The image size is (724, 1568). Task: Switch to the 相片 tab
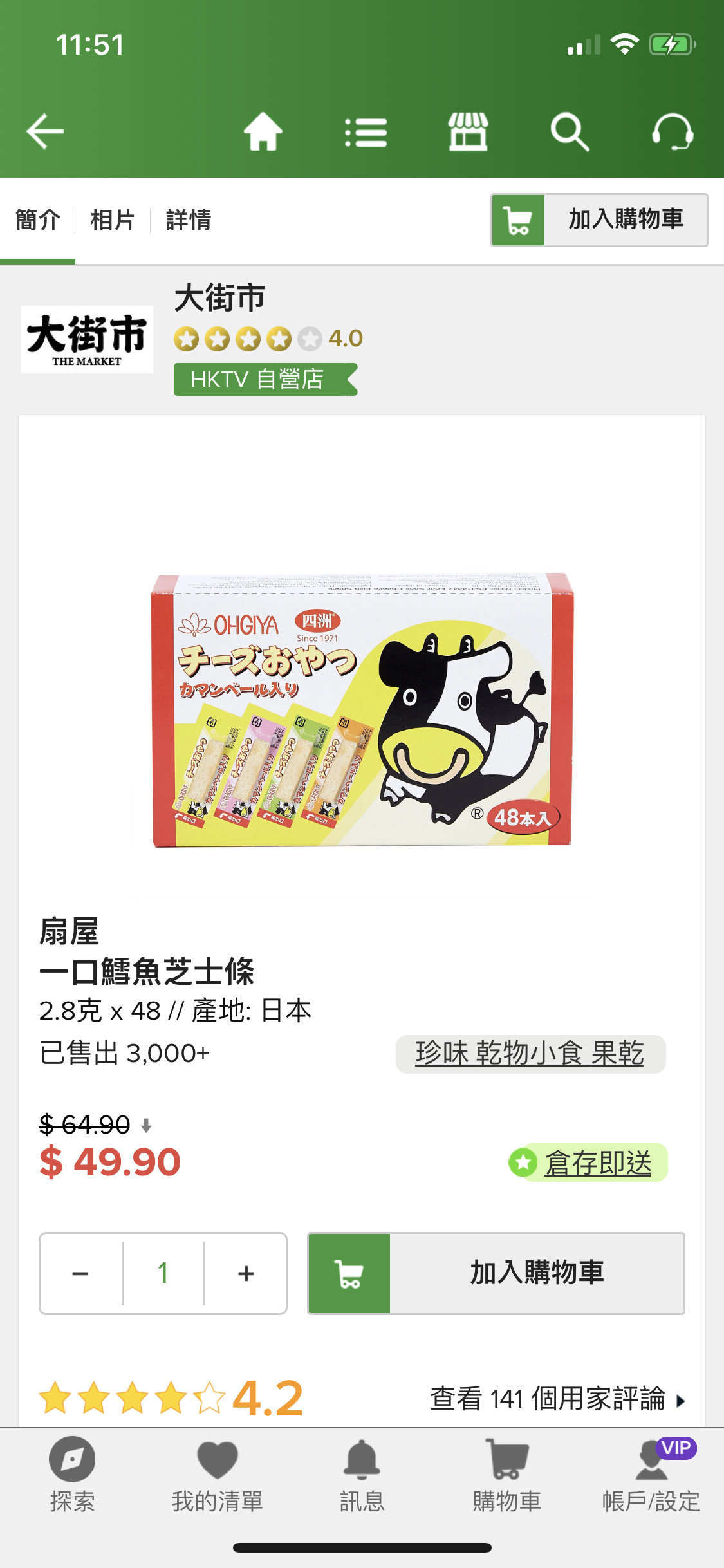pyautogui.click(x=113, y=220)
